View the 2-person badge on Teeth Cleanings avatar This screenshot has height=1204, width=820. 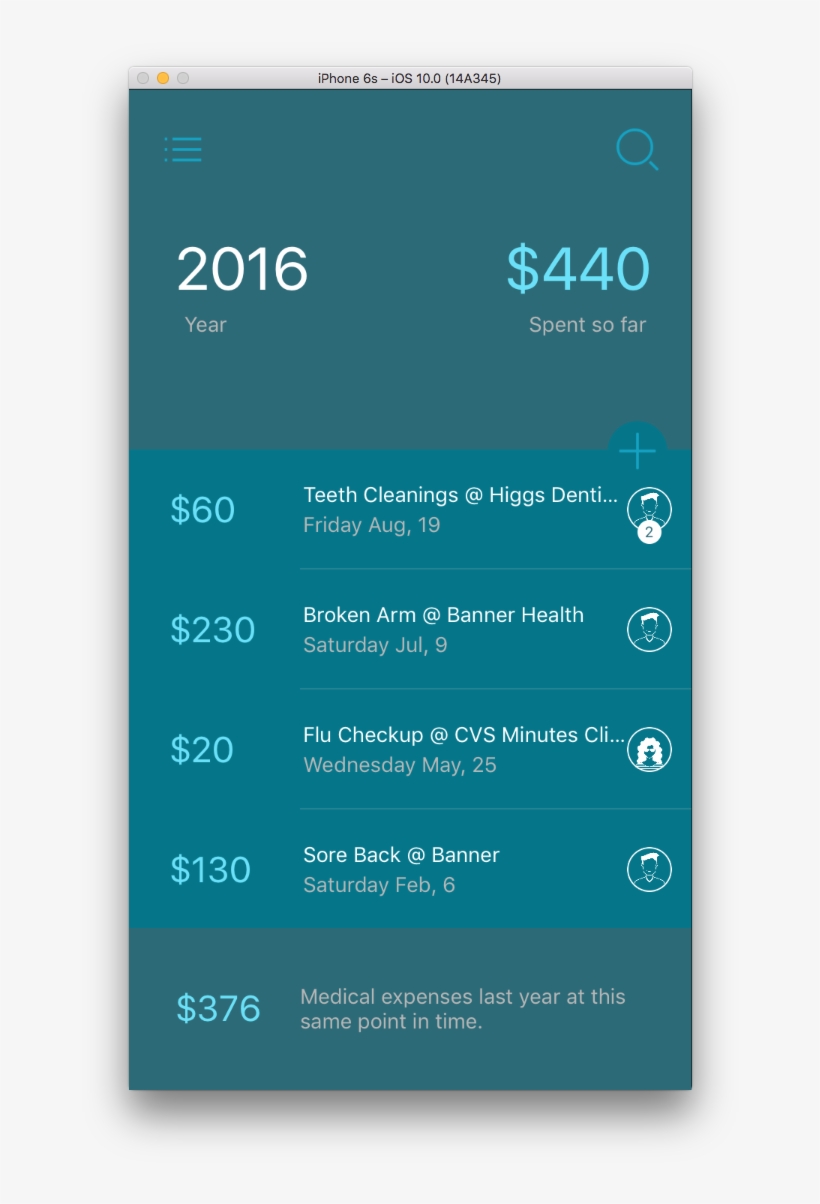(x=650, y=534)
